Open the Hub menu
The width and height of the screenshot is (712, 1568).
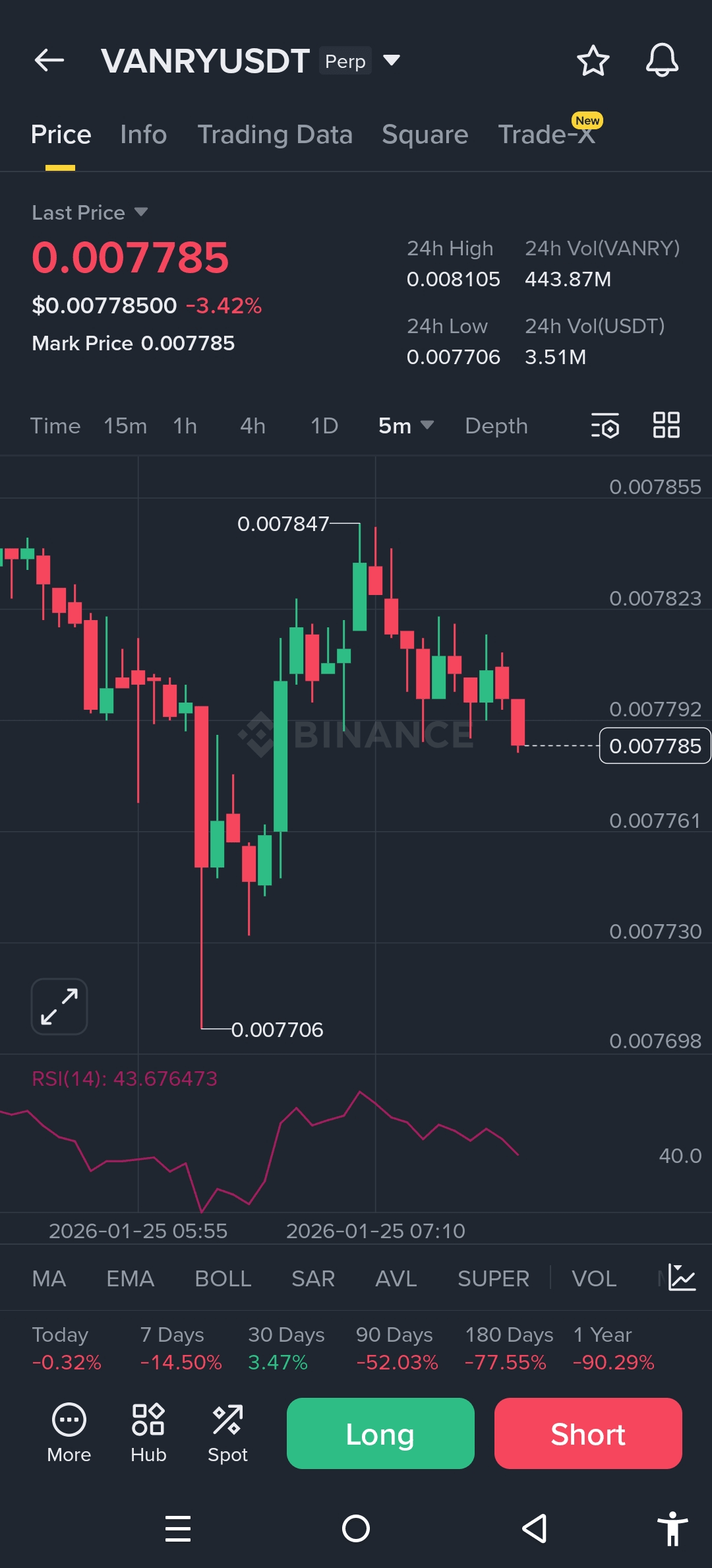point(148,1431)
